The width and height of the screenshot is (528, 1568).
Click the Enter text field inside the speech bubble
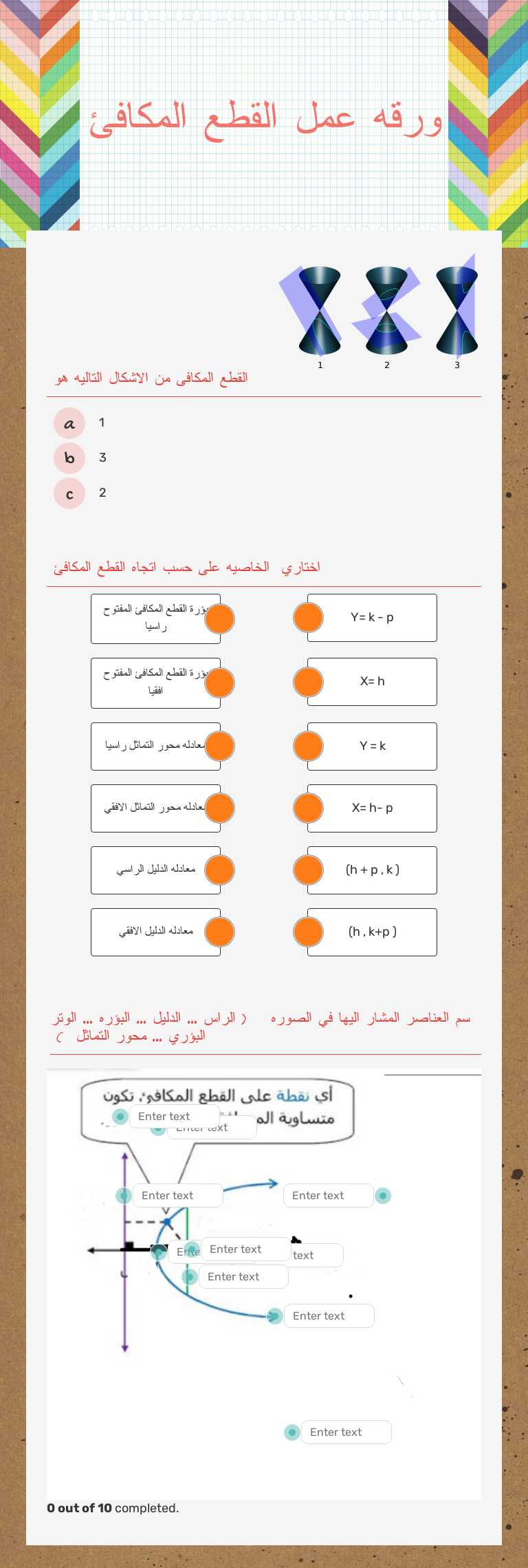point(173,1116)
